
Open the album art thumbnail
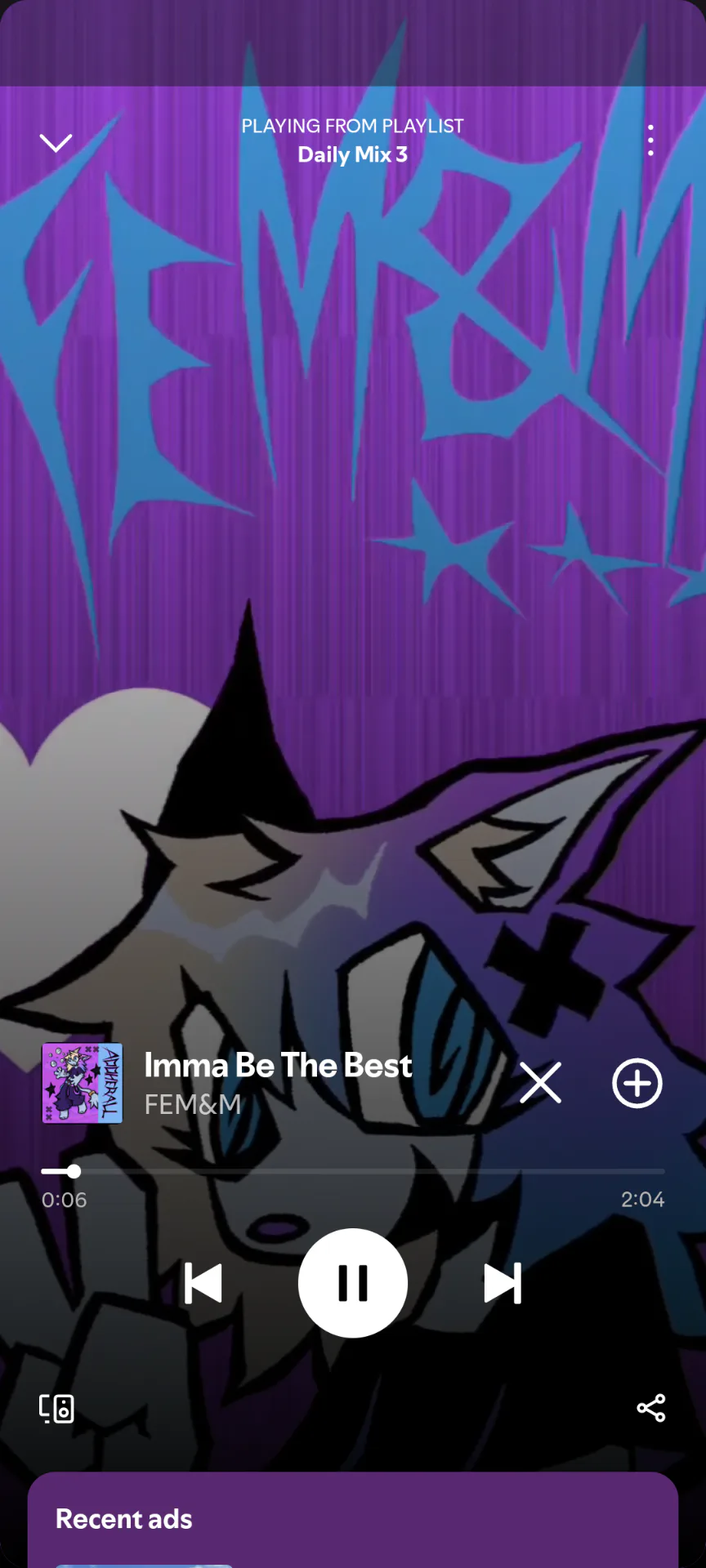point(83,1083)
